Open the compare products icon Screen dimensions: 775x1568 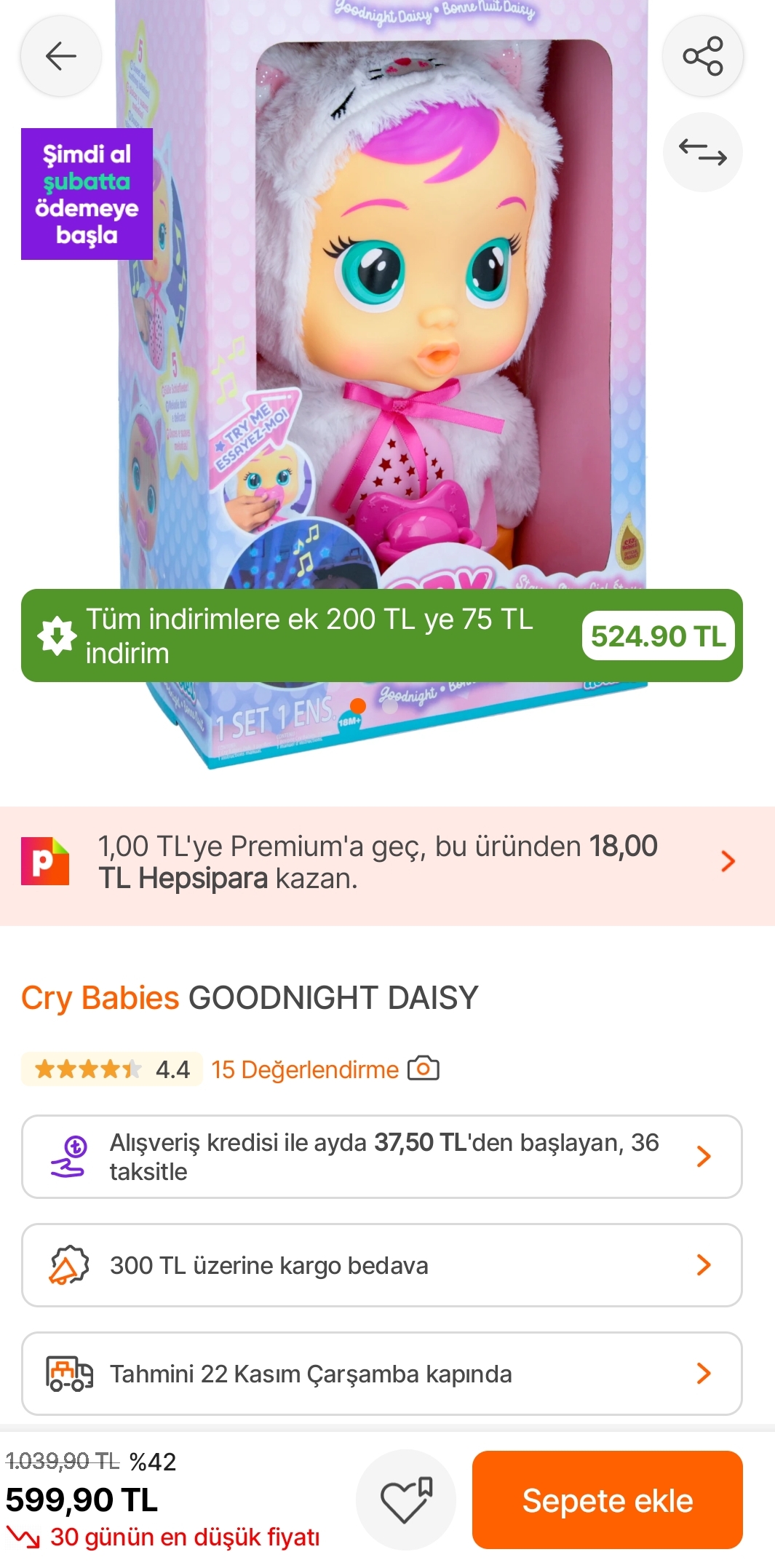click(x=702, y=153)
